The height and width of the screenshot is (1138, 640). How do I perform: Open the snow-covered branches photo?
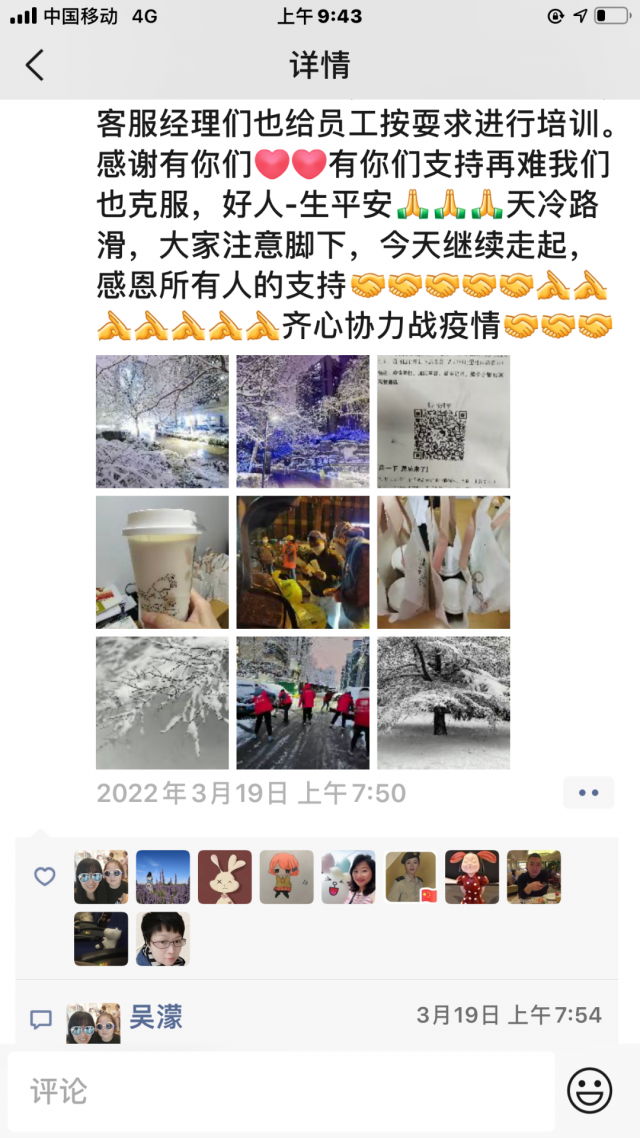point(162,703)
